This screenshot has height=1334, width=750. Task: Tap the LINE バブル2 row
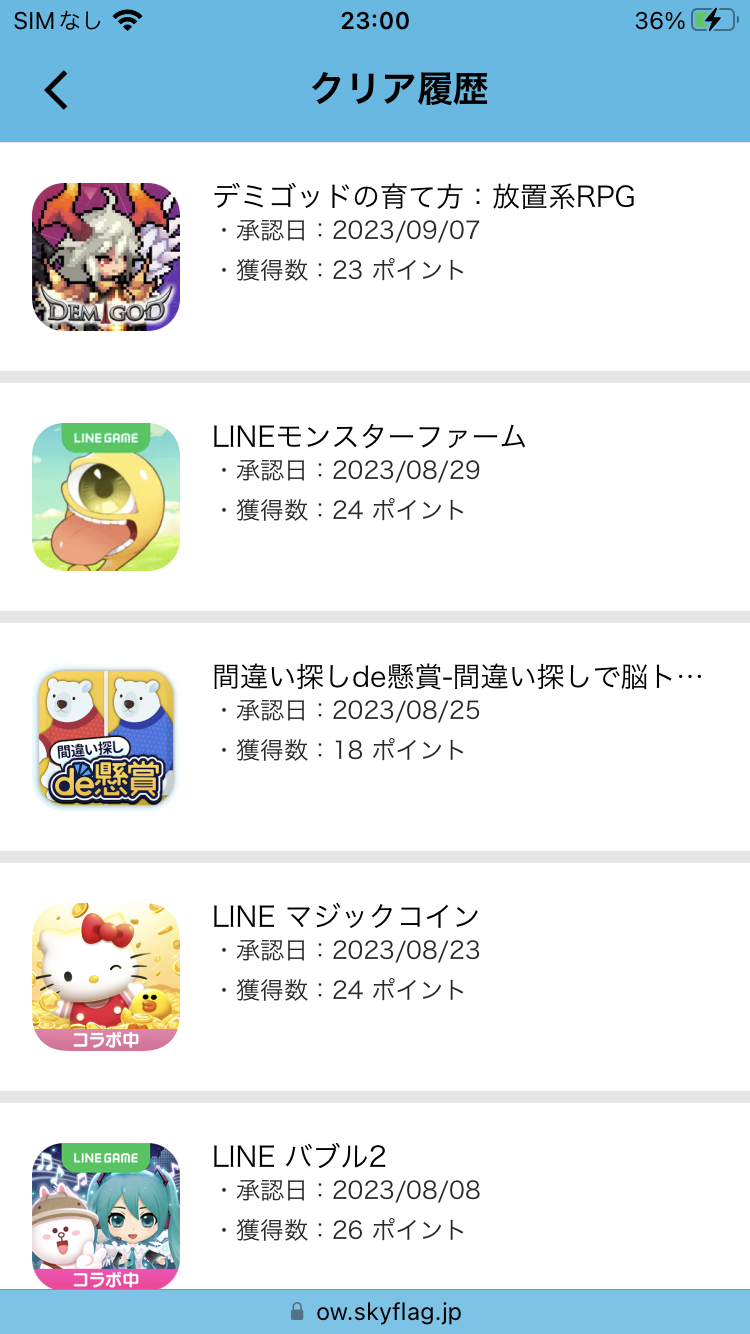click(x=299, y=1157)
